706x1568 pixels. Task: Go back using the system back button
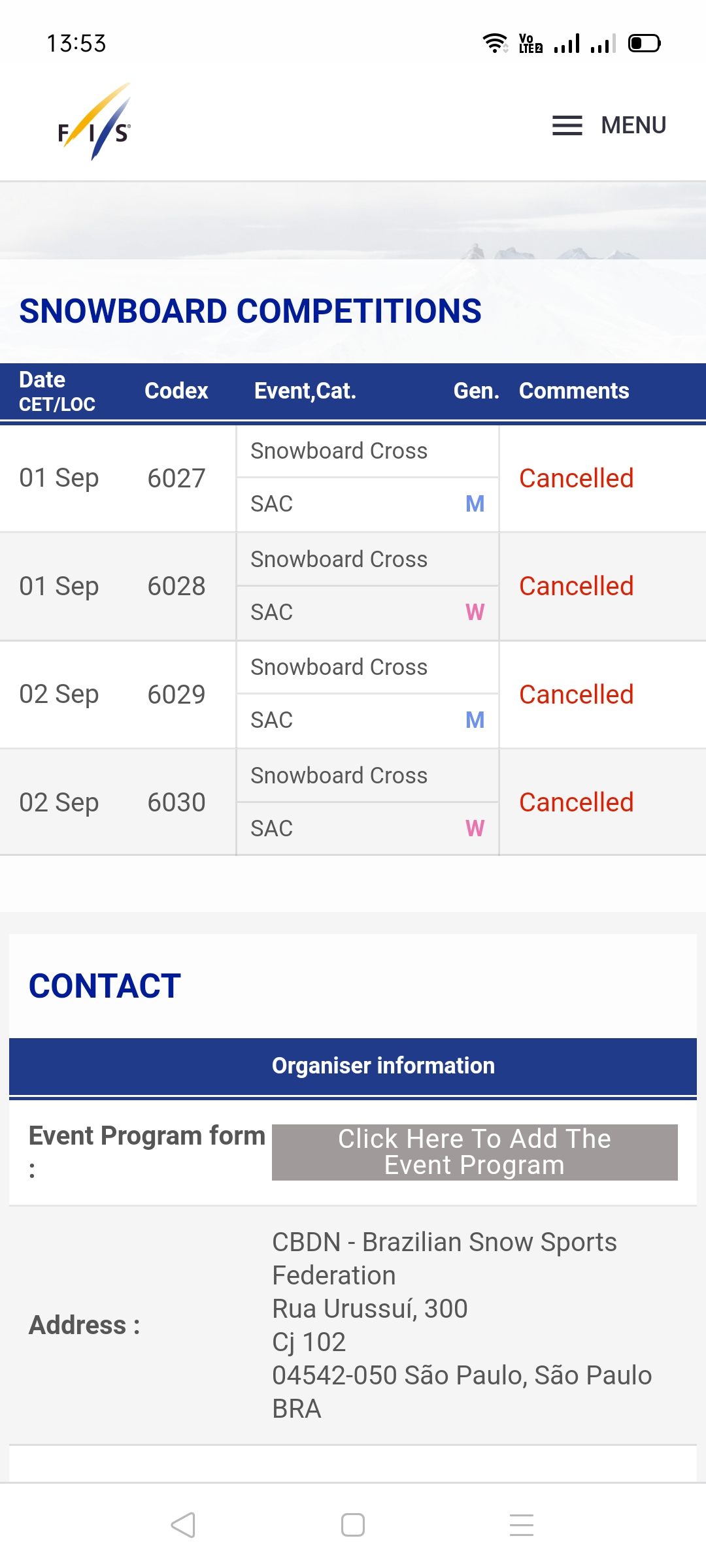pos(183,1525)
